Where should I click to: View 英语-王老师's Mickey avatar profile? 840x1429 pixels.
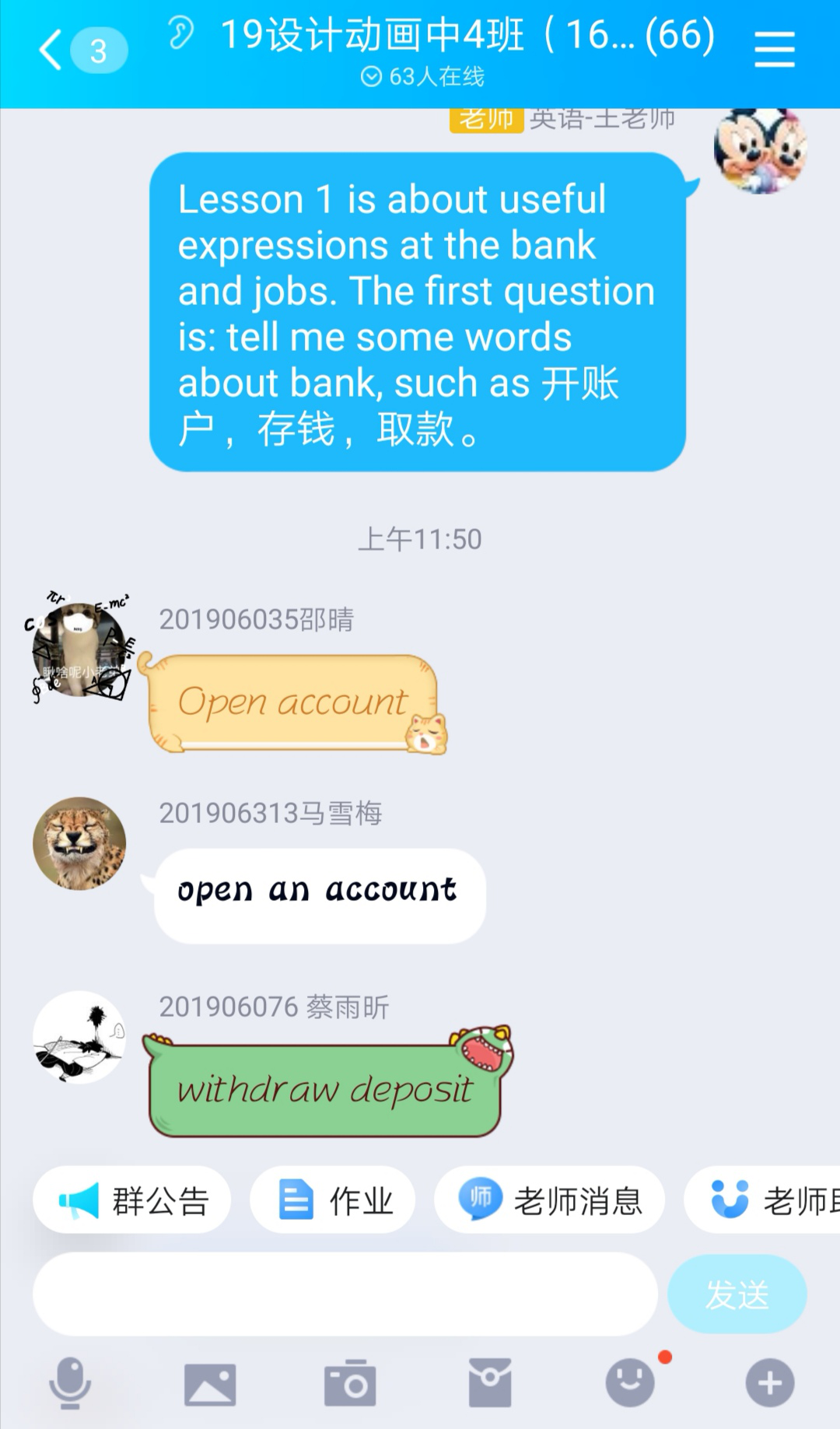click(760, 149)
